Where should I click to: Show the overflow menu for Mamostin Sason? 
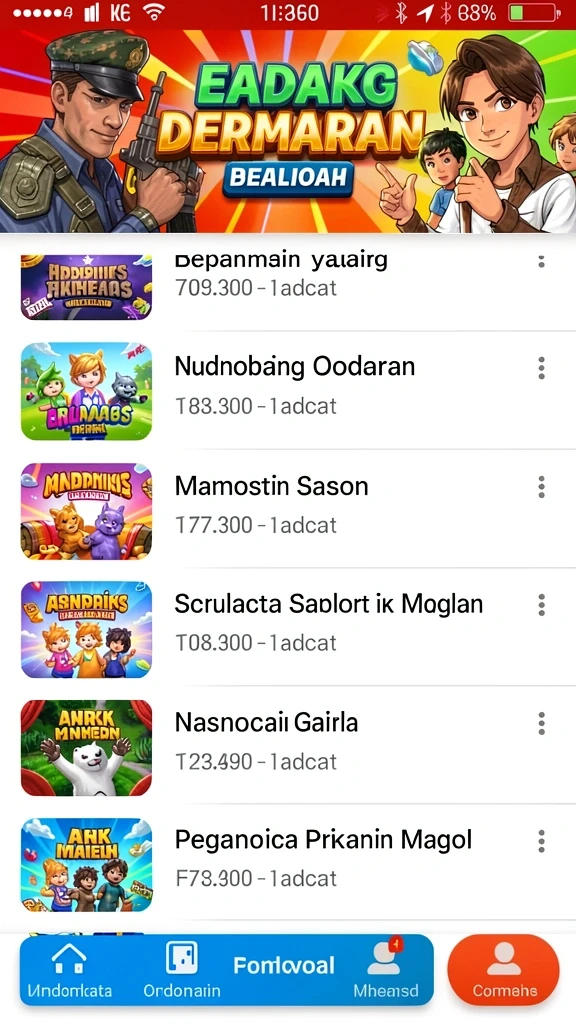click(541, 487)
